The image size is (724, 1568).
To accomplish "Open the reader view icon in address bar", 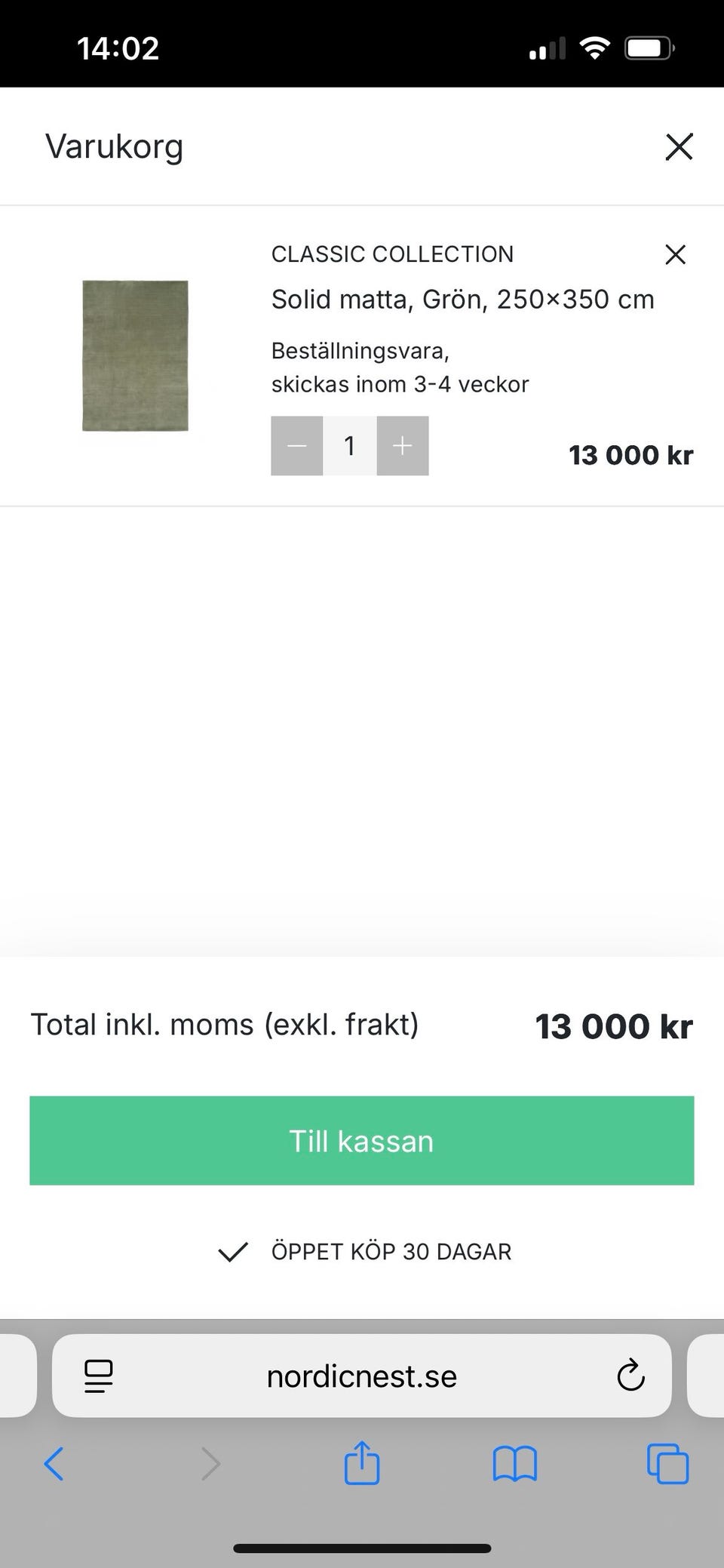I will (99, 1375).
